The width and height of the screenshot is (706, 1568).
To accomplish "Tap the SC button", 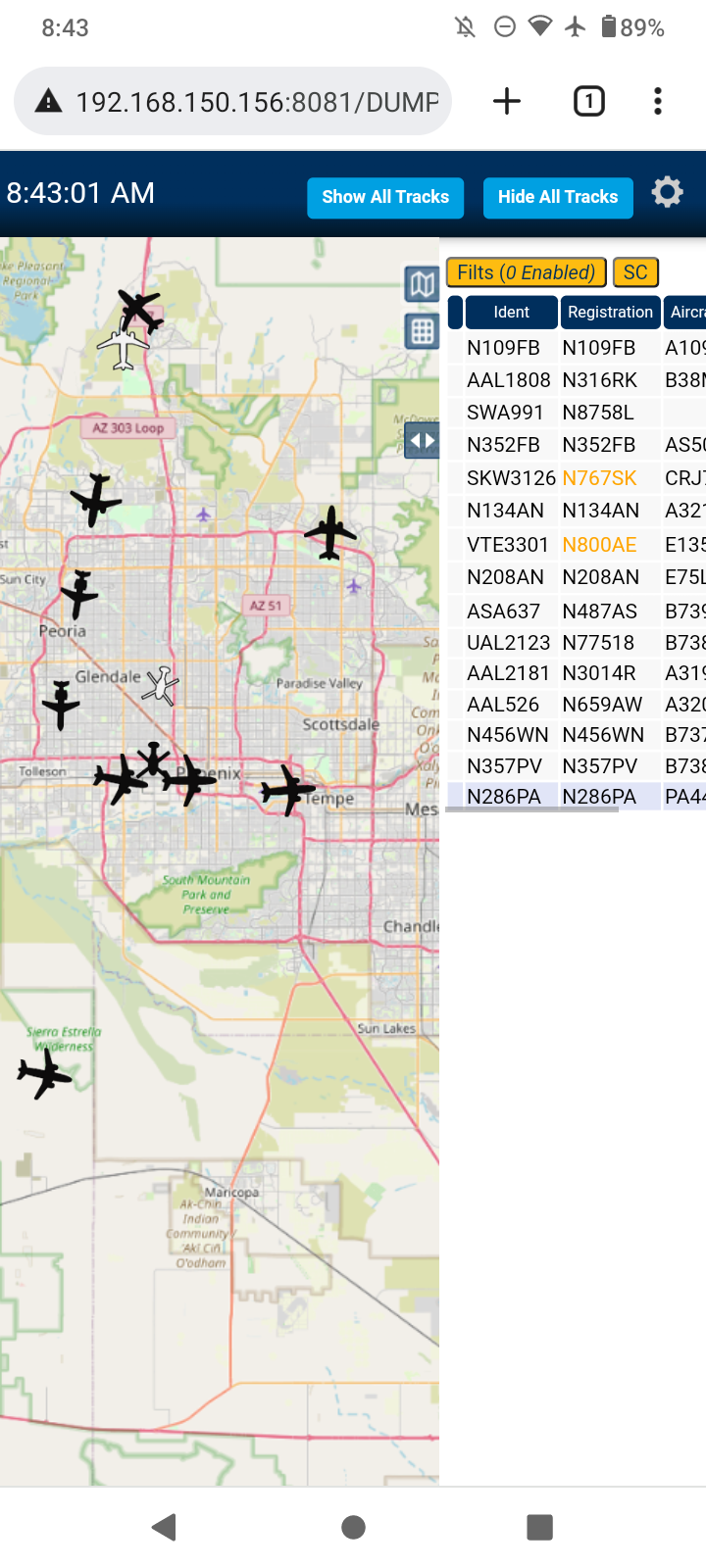I will (x=635, y=272).
